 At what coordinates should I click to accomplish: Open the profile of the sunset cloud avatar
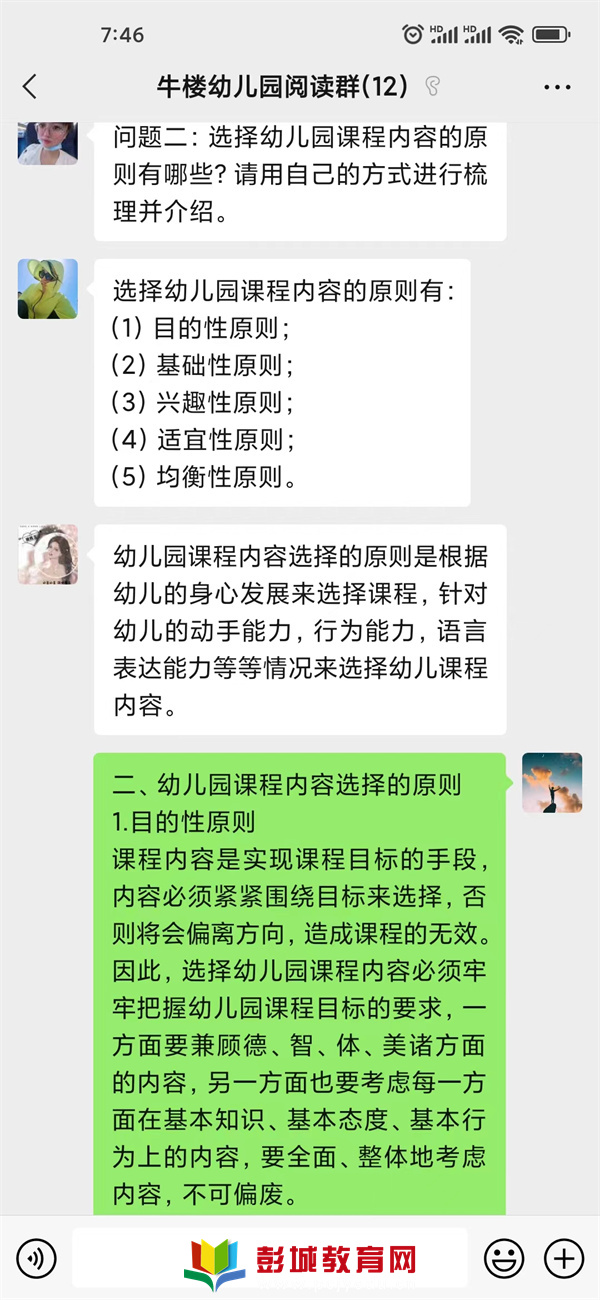click(552, 782)
